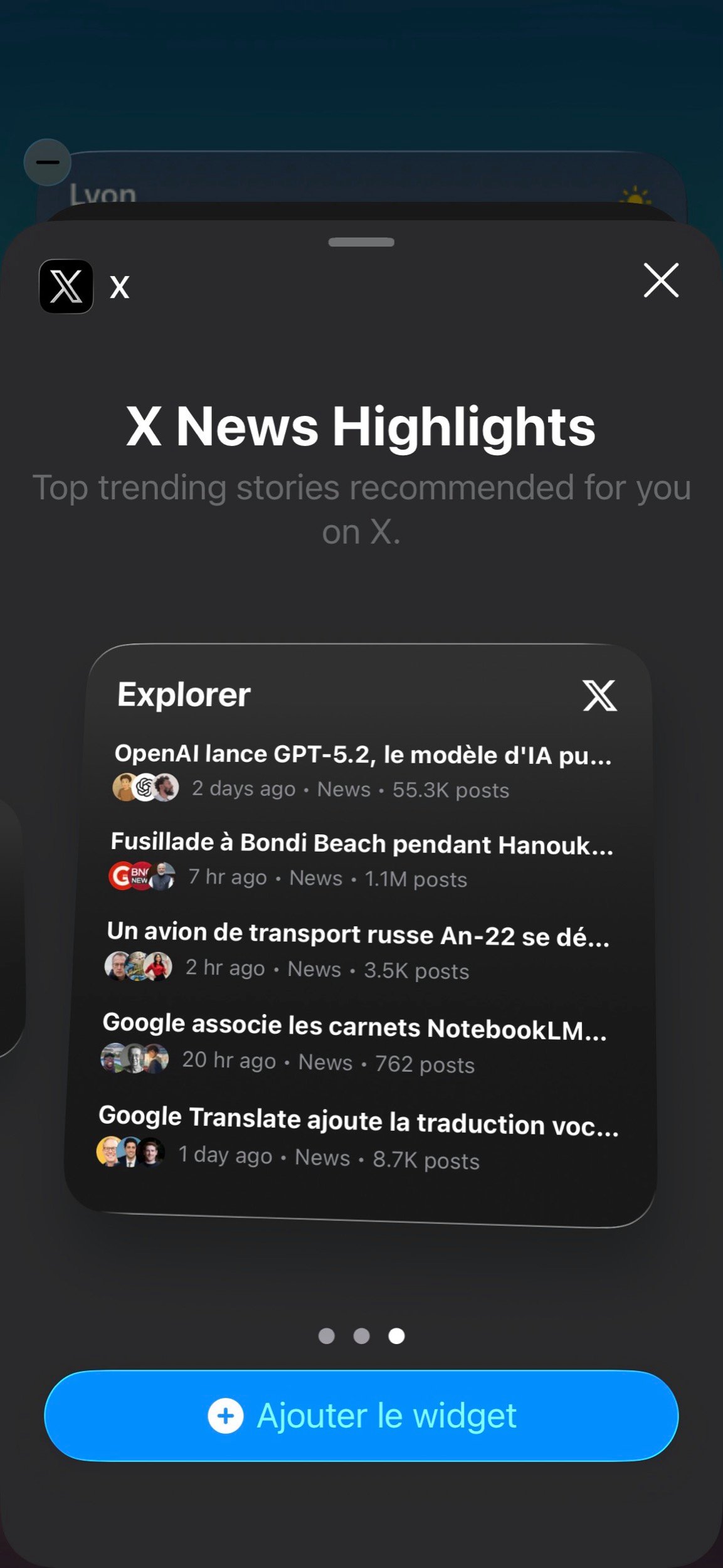This screenshot has width=723, height=1568.
Task: Tap the drag handle at the top of the sheet
Action: pyautogui.click(x=361, y=240)
